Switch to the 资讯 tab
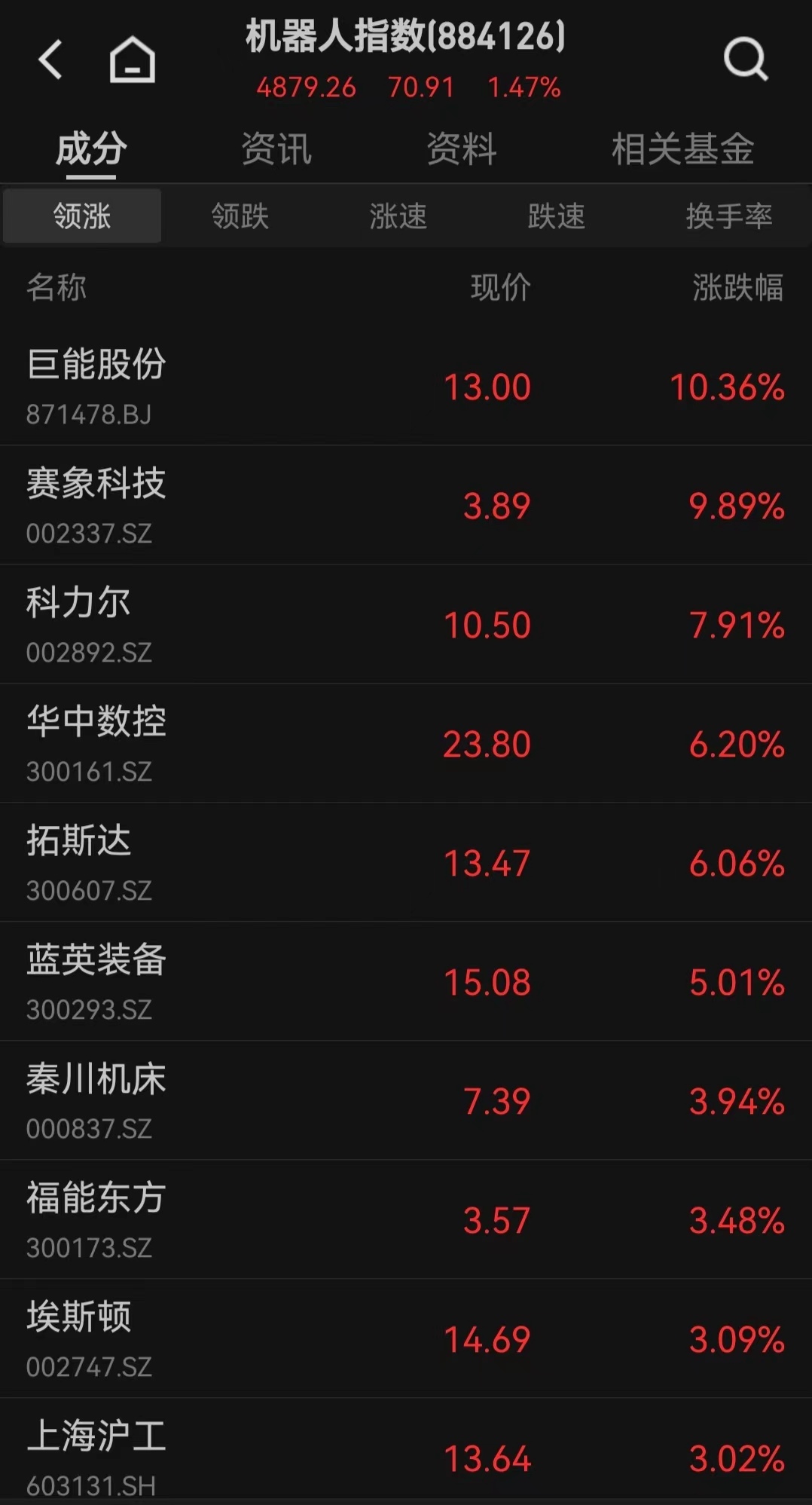 coord(276,148)
